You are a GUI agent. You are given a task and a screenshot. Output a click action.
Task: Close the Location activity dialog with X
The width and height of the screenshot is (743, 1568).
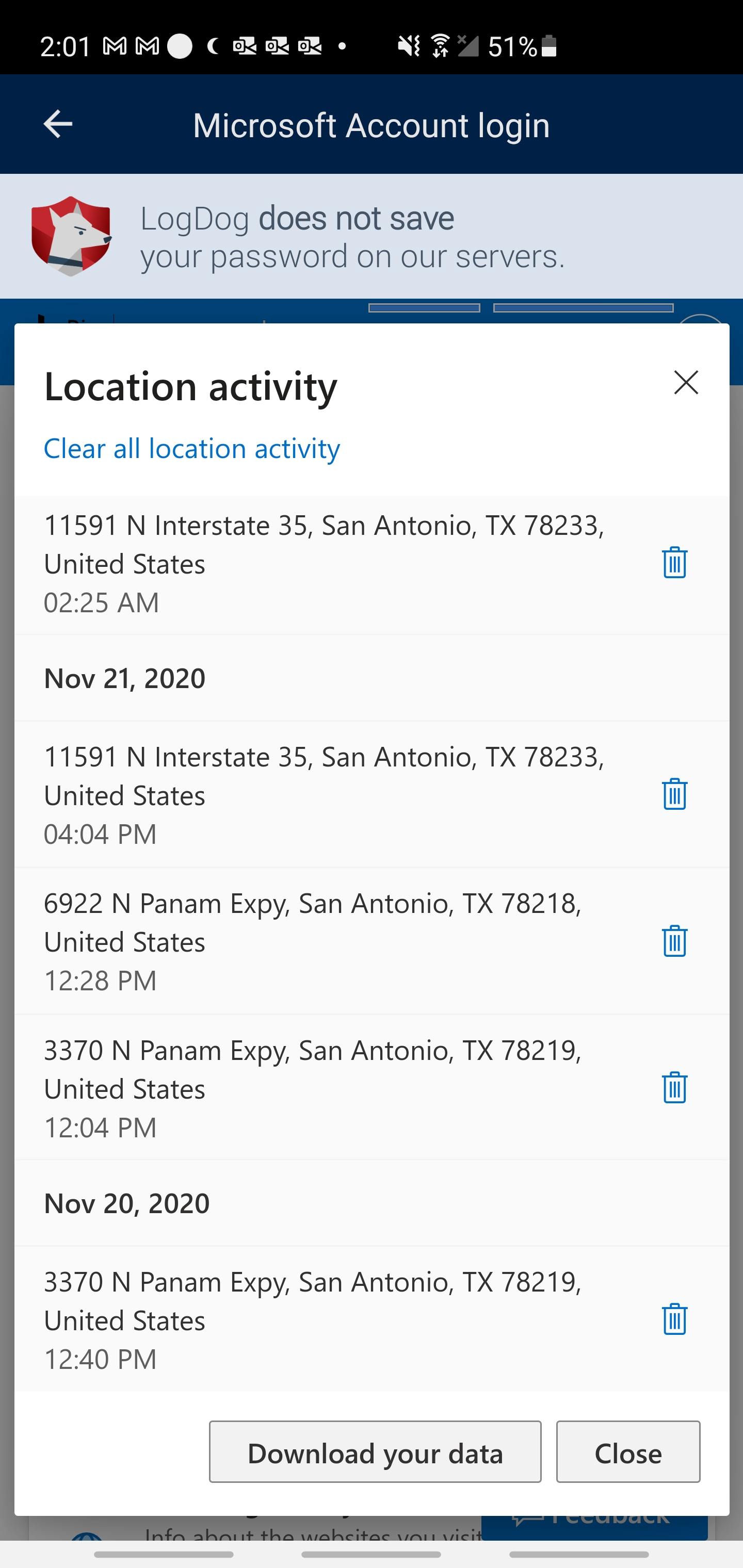[x=686, y=382]
